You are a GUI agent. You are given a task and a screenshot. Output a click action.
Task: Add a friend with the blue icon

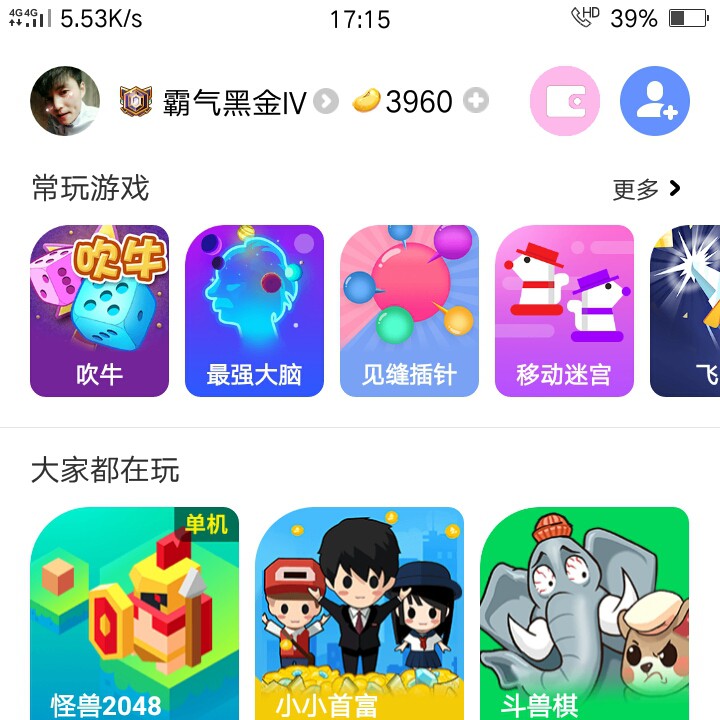tap(655, 101)
